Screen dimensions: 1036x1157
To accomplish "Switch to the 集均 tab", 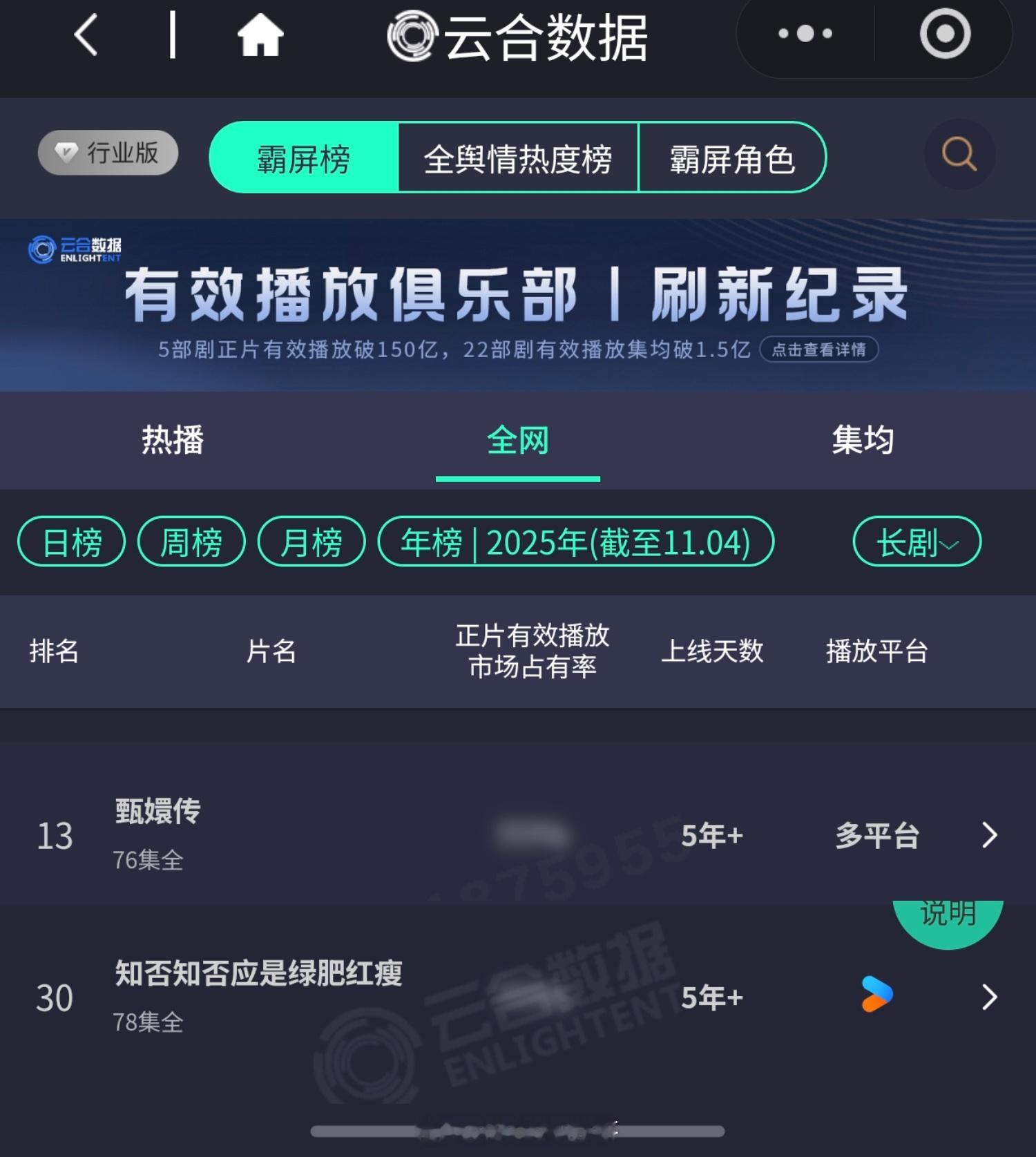I will pos(865,441).
